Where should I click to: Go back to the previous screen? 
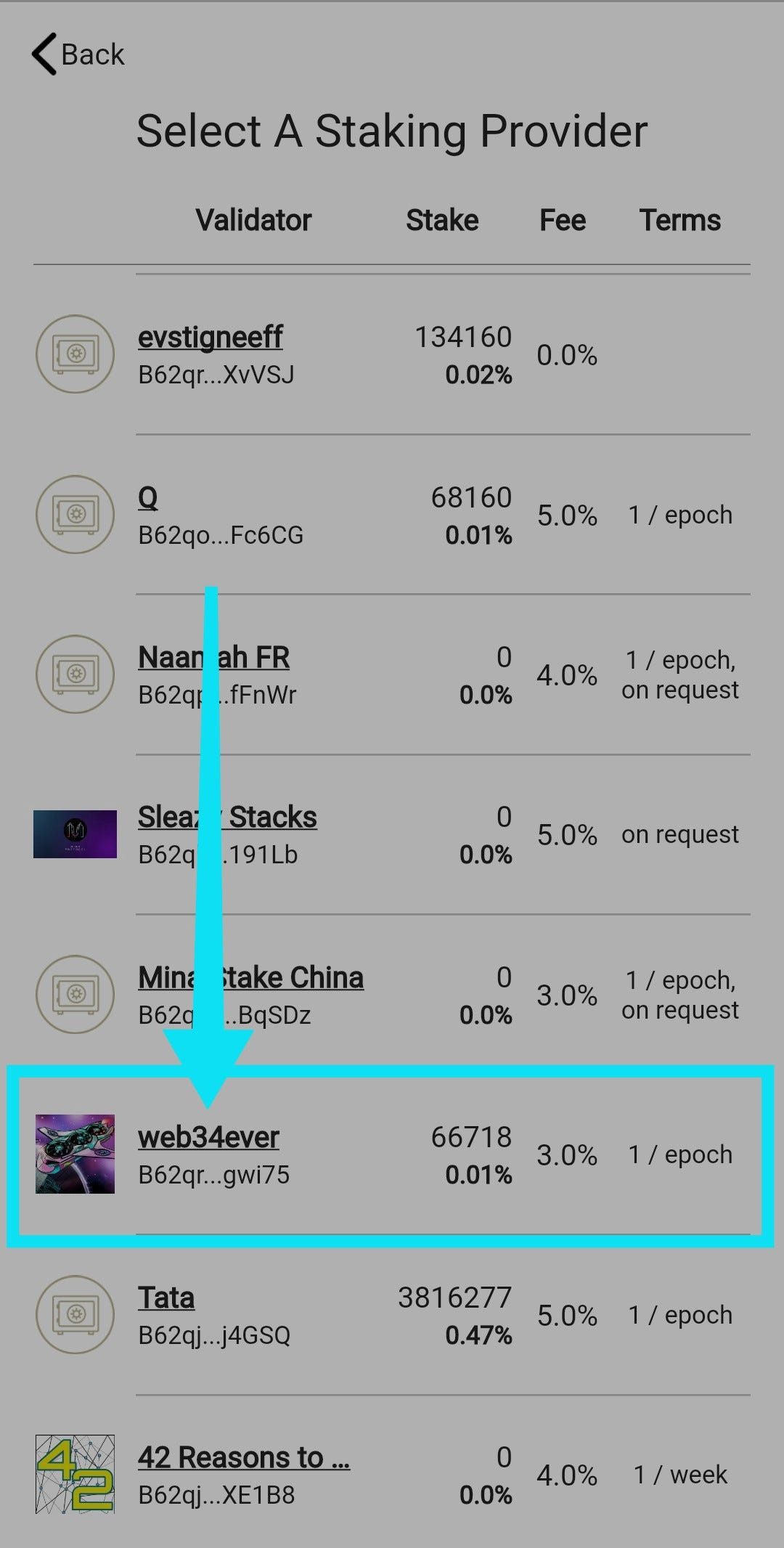coord(78,54)
